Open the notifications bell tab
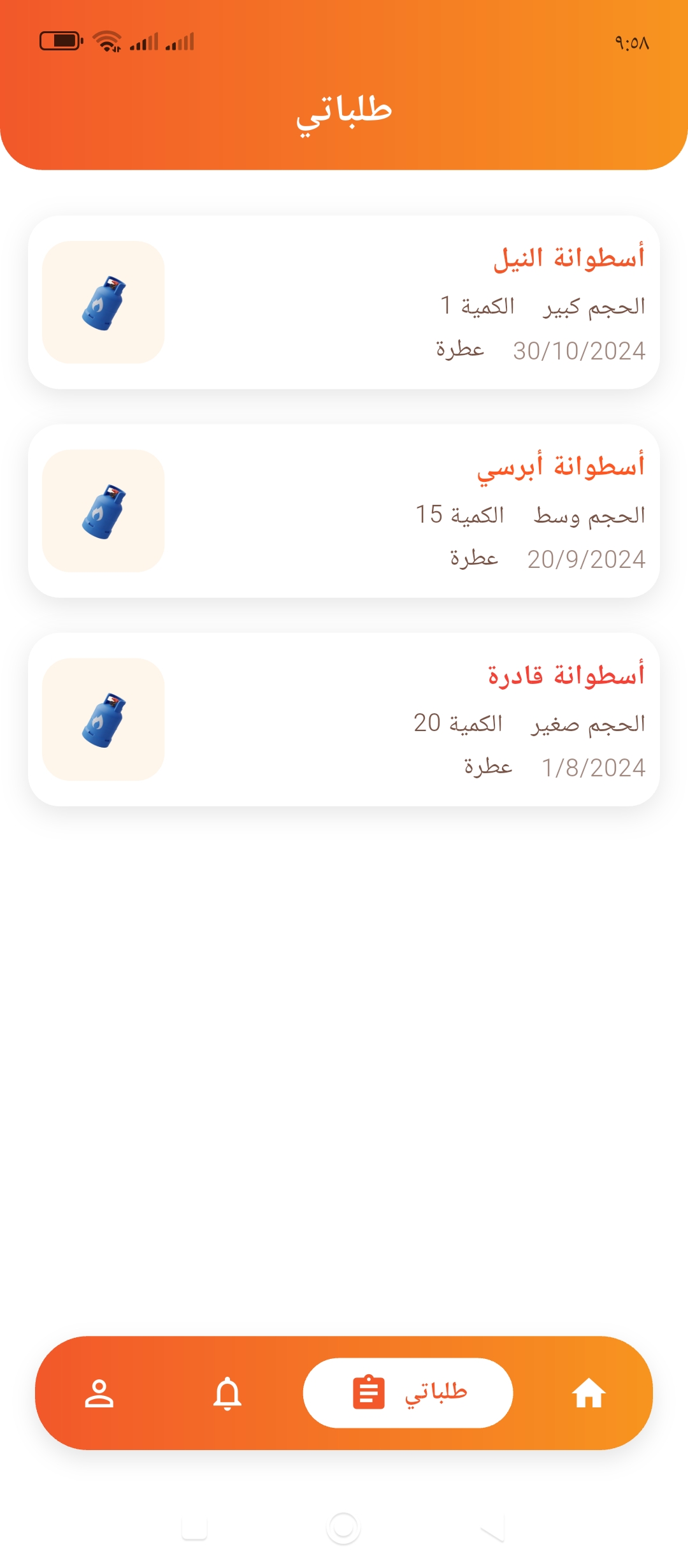The image size is (688, 1568). click(227, 1393)
